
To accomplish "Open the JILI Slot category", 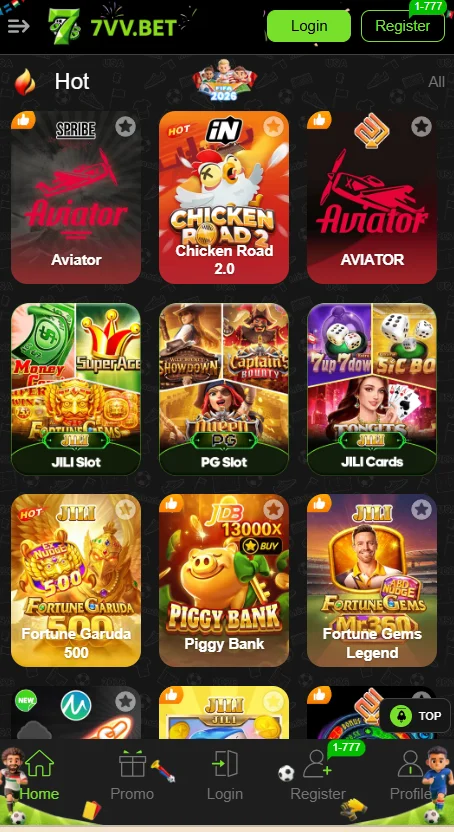I will 76,389.
